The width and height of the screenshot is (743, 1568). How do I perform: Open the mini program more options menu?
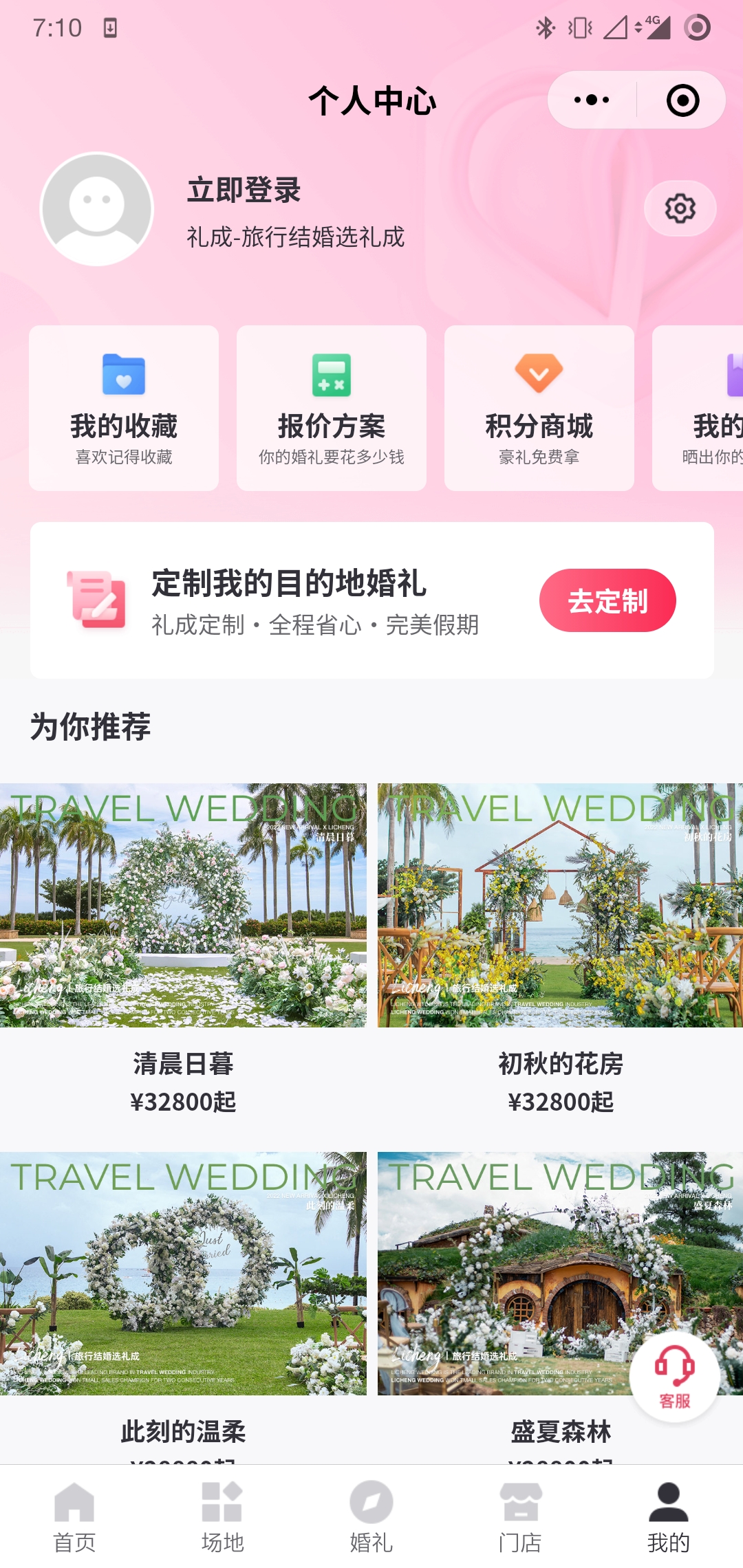(592, 100)
